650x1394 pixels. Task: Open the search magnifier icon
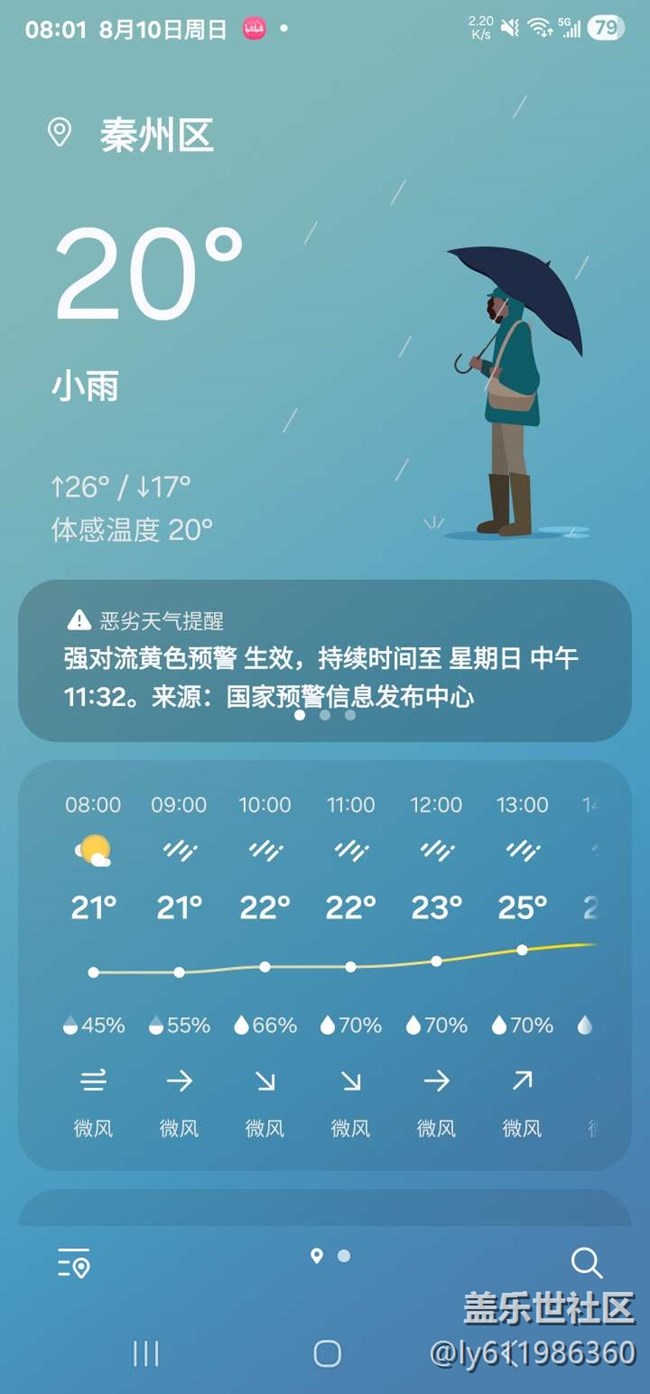586,1263
